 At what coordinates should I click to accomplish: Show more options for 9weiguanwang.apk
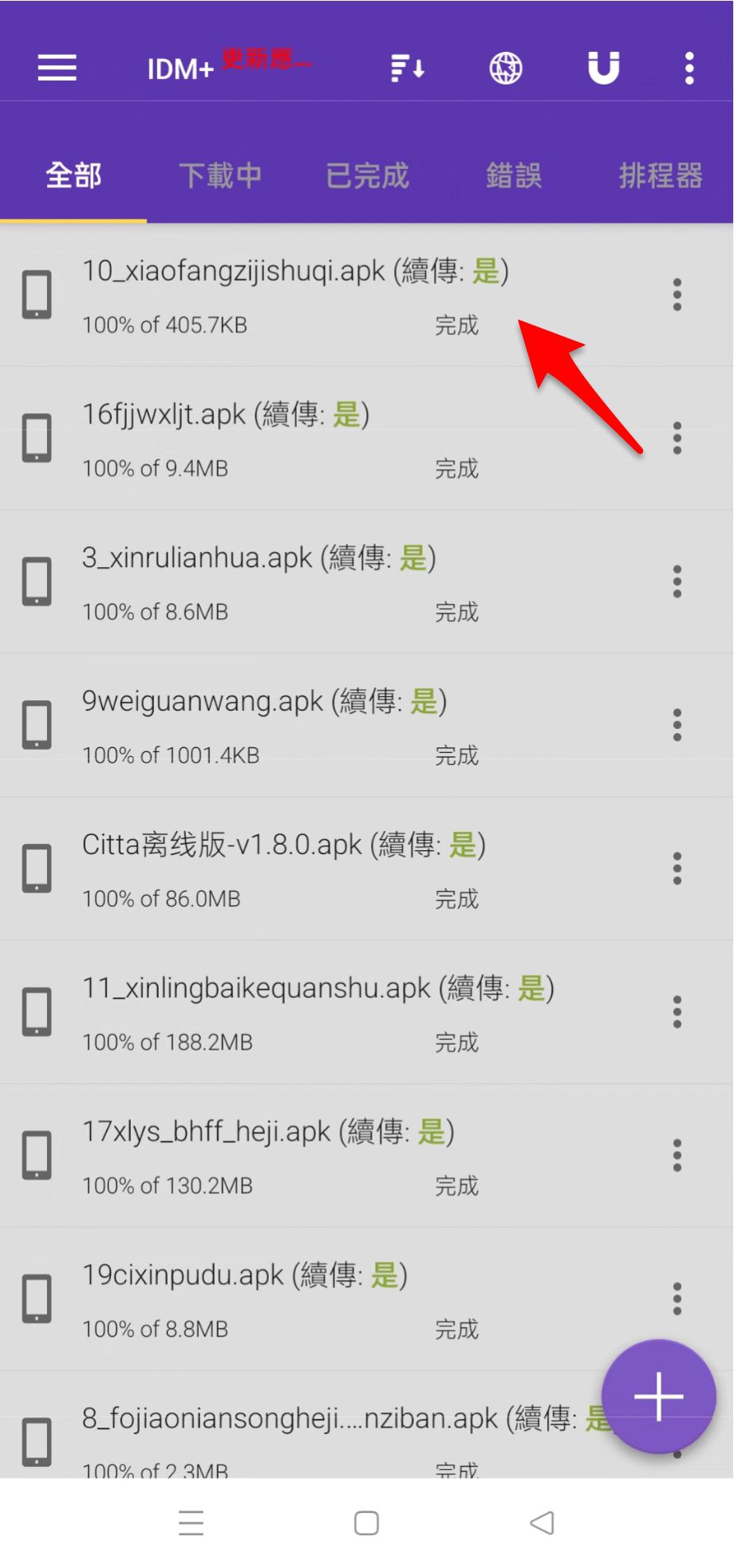(677, 725)
